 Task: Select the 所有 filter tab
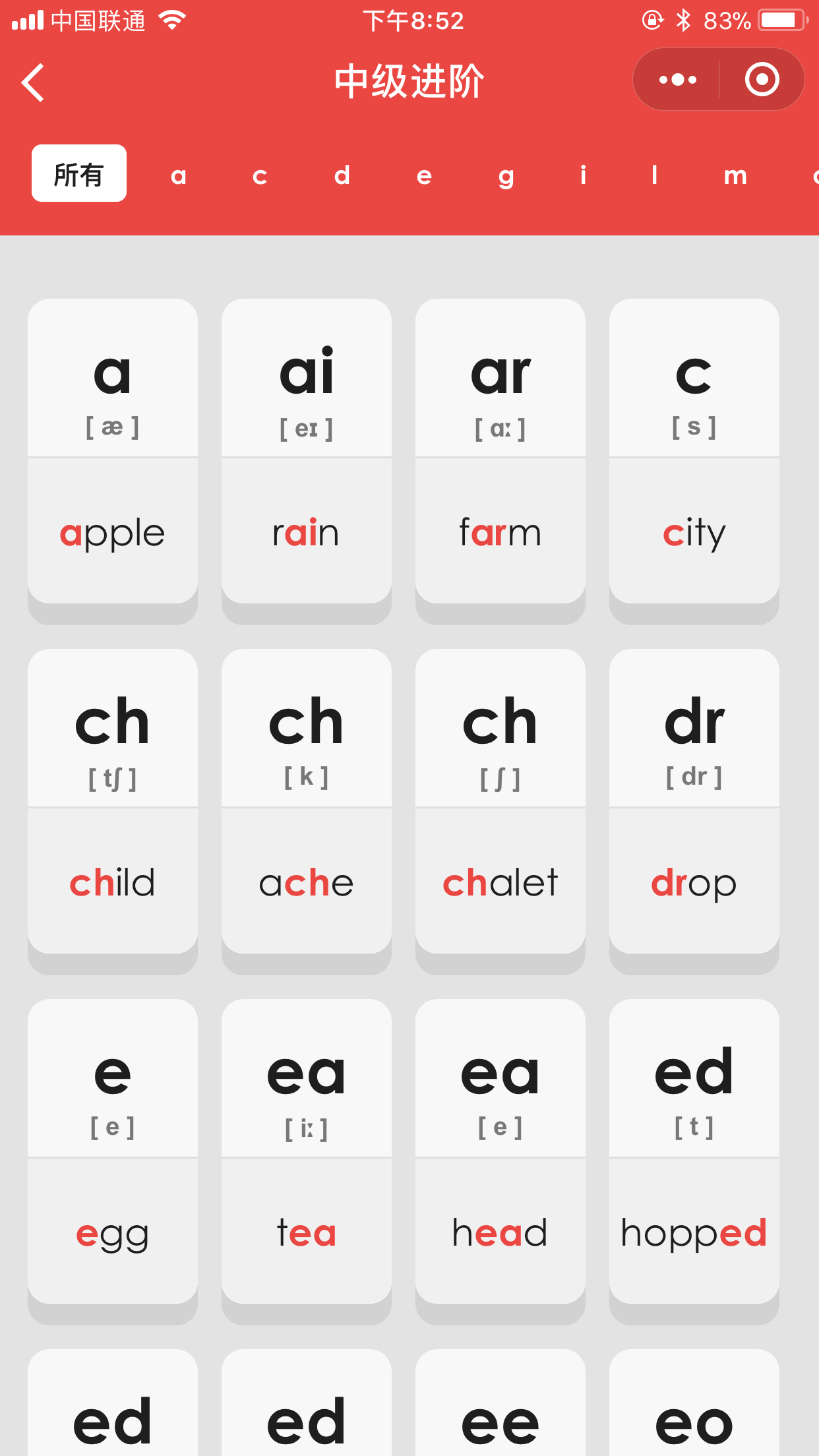[79, 173]
